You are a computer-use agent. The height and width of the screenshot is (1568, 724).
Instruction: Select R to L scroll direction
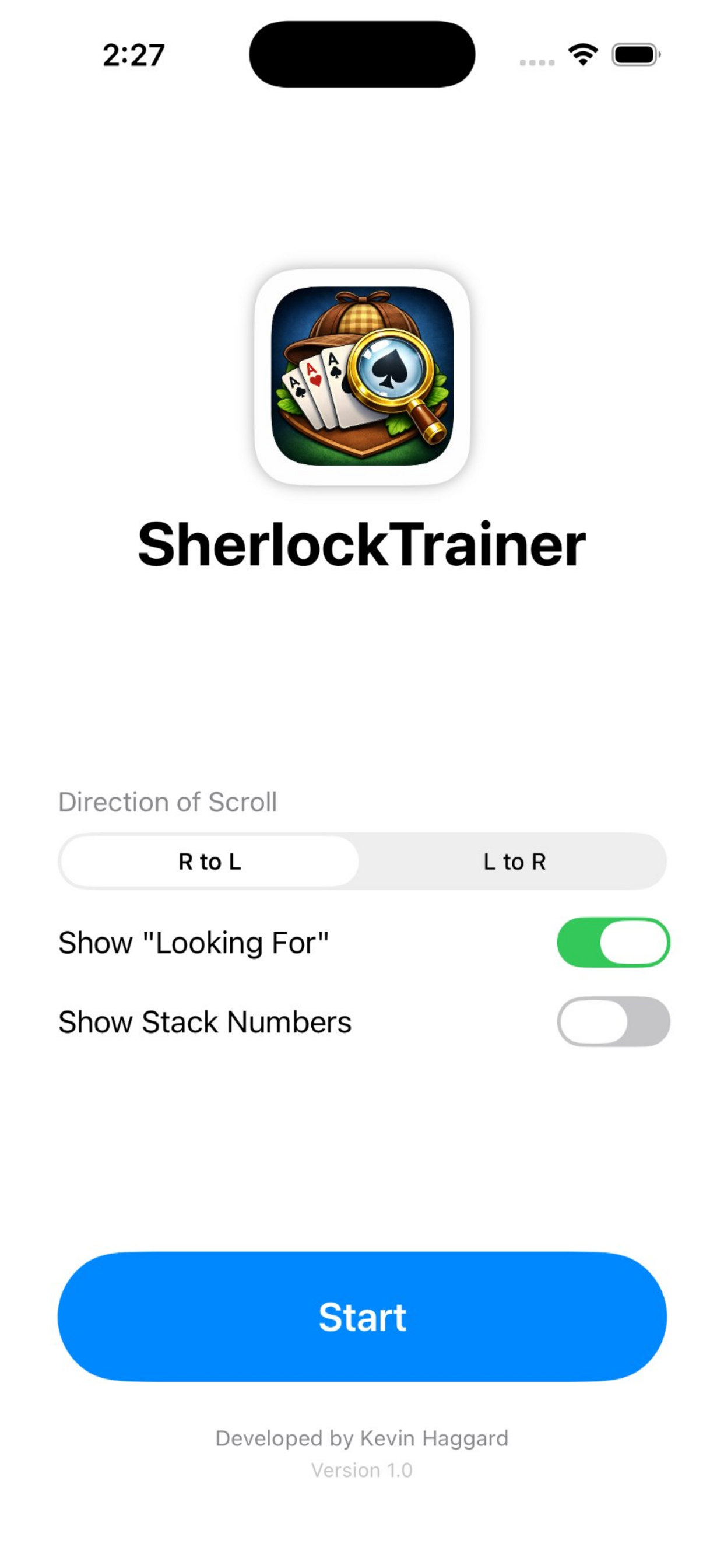click(x=209, y=862)
